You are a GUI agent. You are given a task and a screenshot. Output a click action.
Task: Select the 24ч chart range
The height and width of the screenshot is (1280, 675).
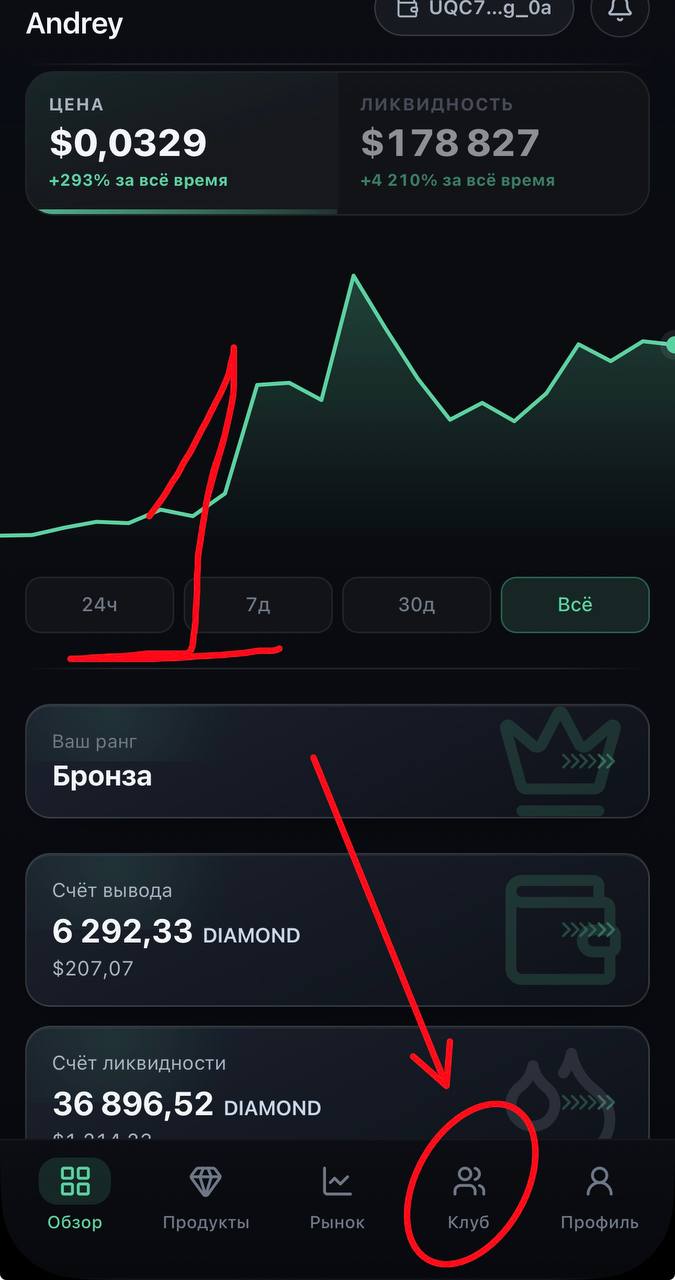100,605
